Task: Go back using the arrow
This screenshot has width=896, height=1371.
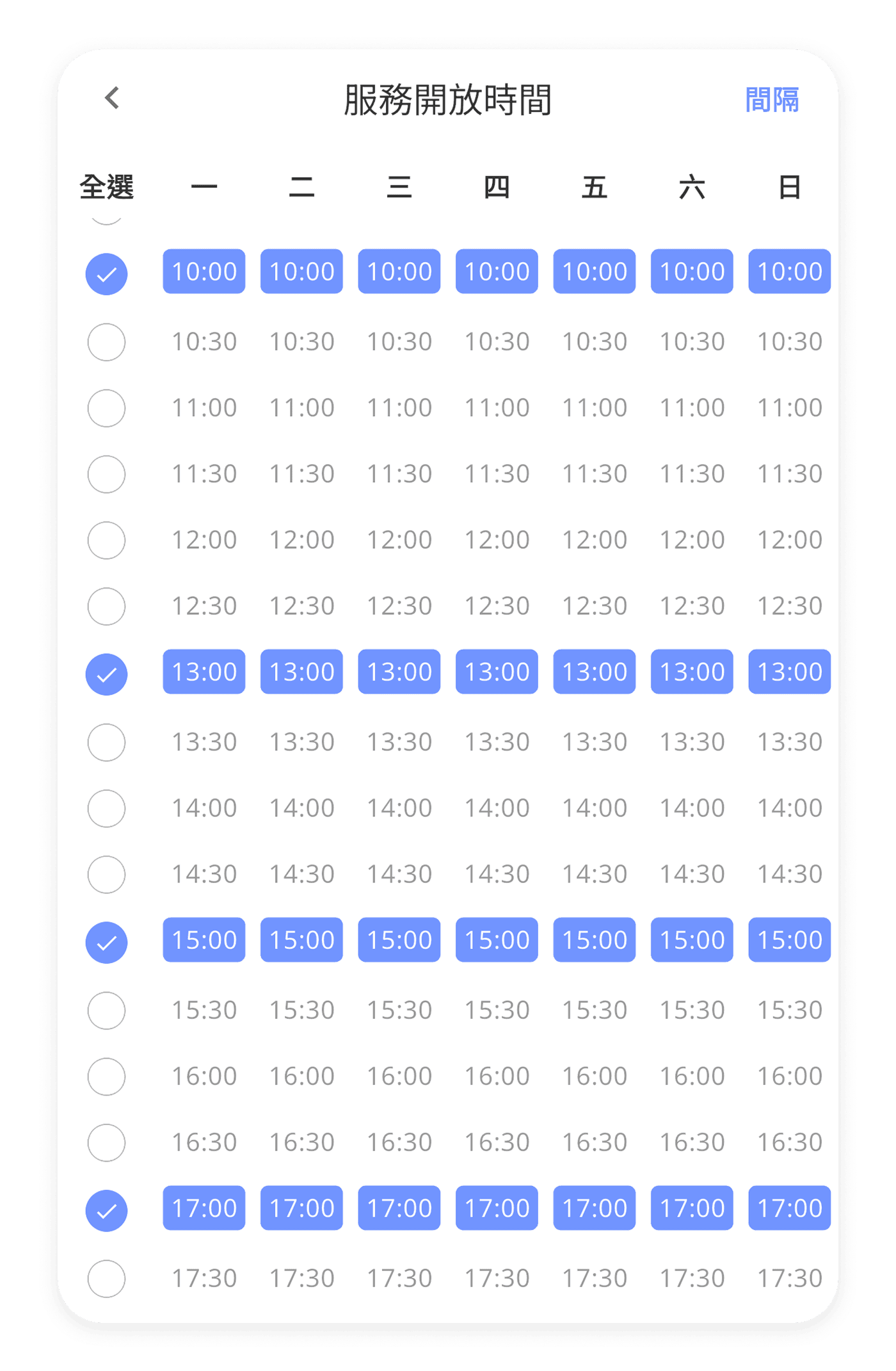Action: (113, 98)
